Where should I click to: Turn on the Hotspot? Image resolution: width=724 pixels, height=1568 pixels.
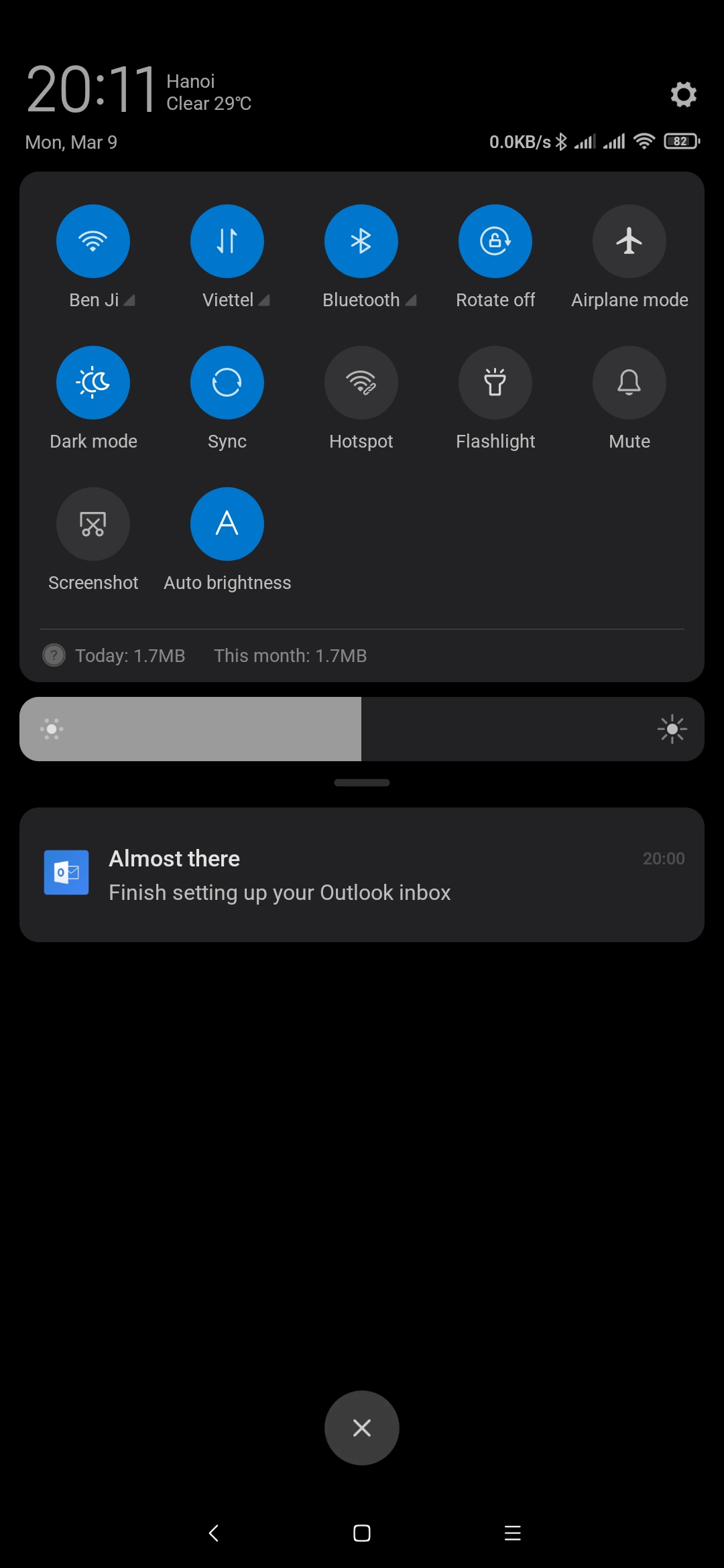[x=361, y=383]
